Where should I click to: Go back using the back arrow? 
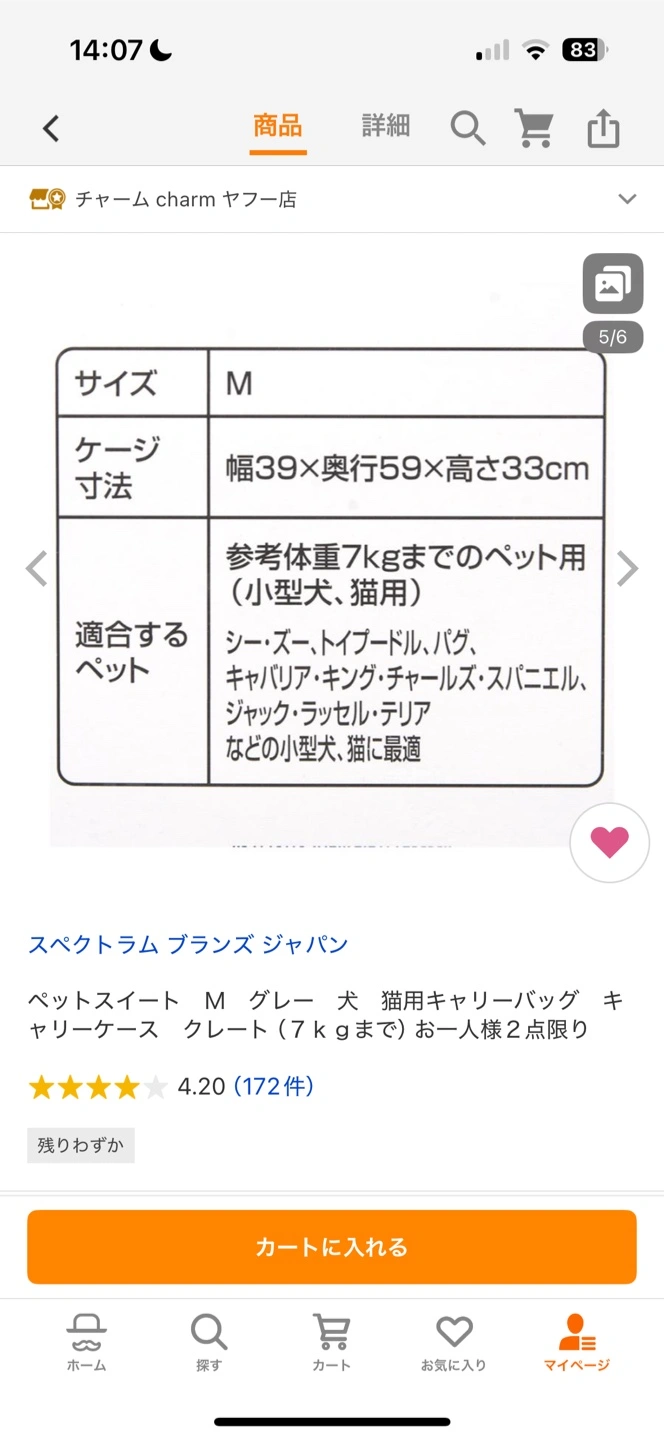52,128
